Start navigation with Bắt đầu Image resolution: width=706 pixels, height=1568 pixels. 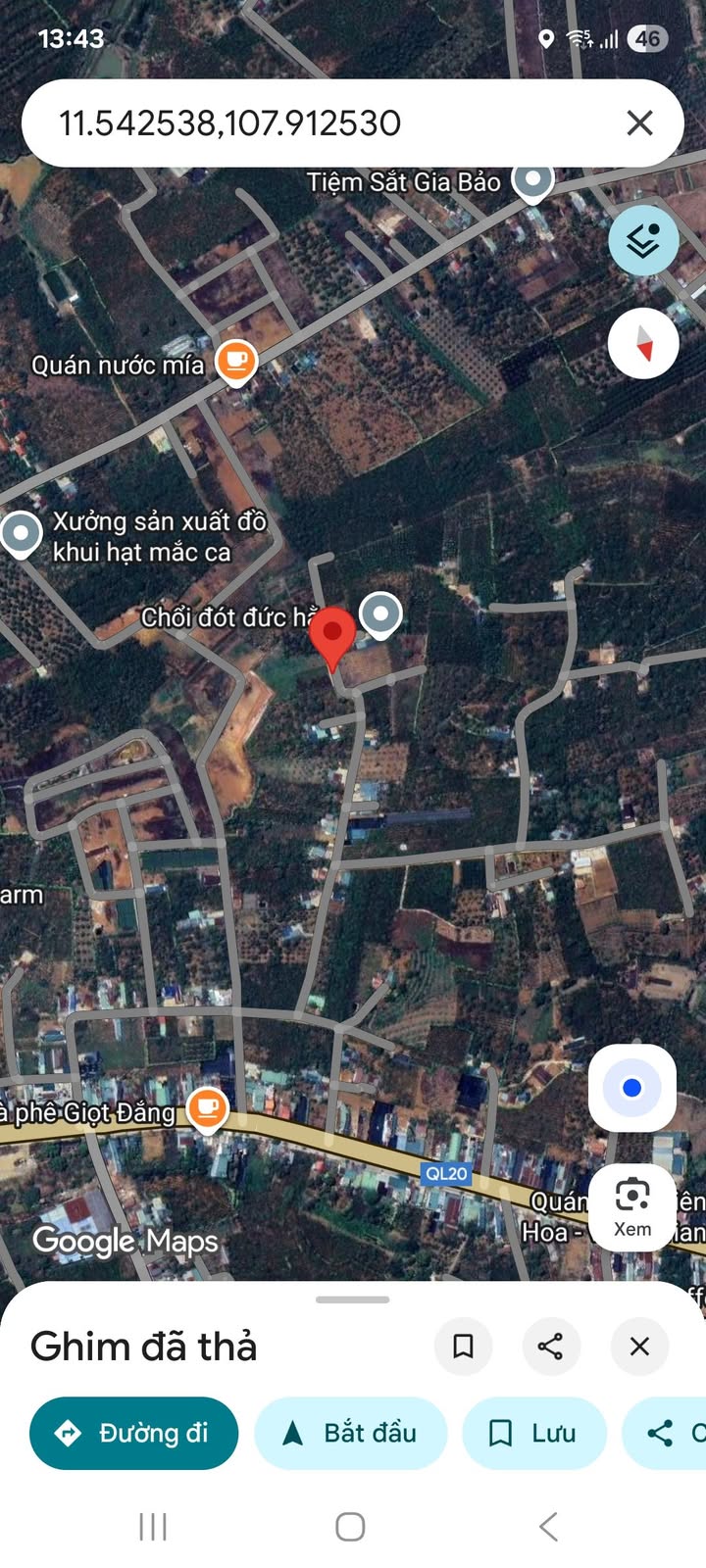click(x=351, y=1433)
